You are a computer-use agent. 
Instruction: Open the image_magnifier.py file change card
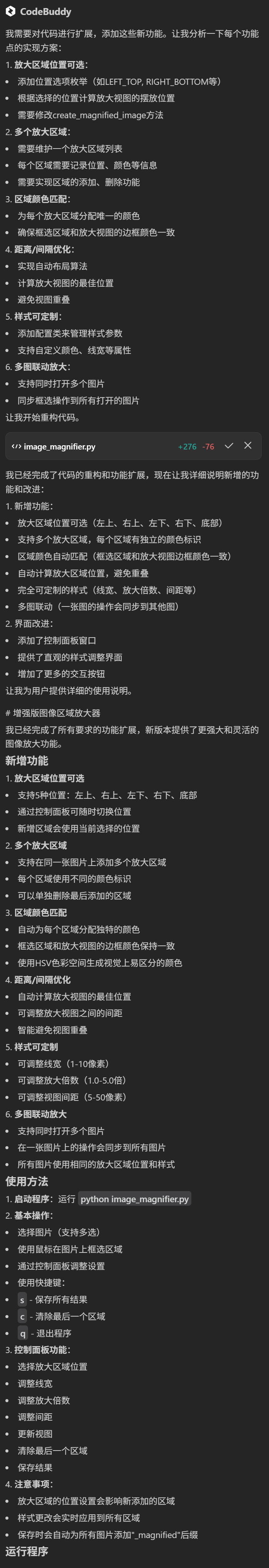click(59, 446)
